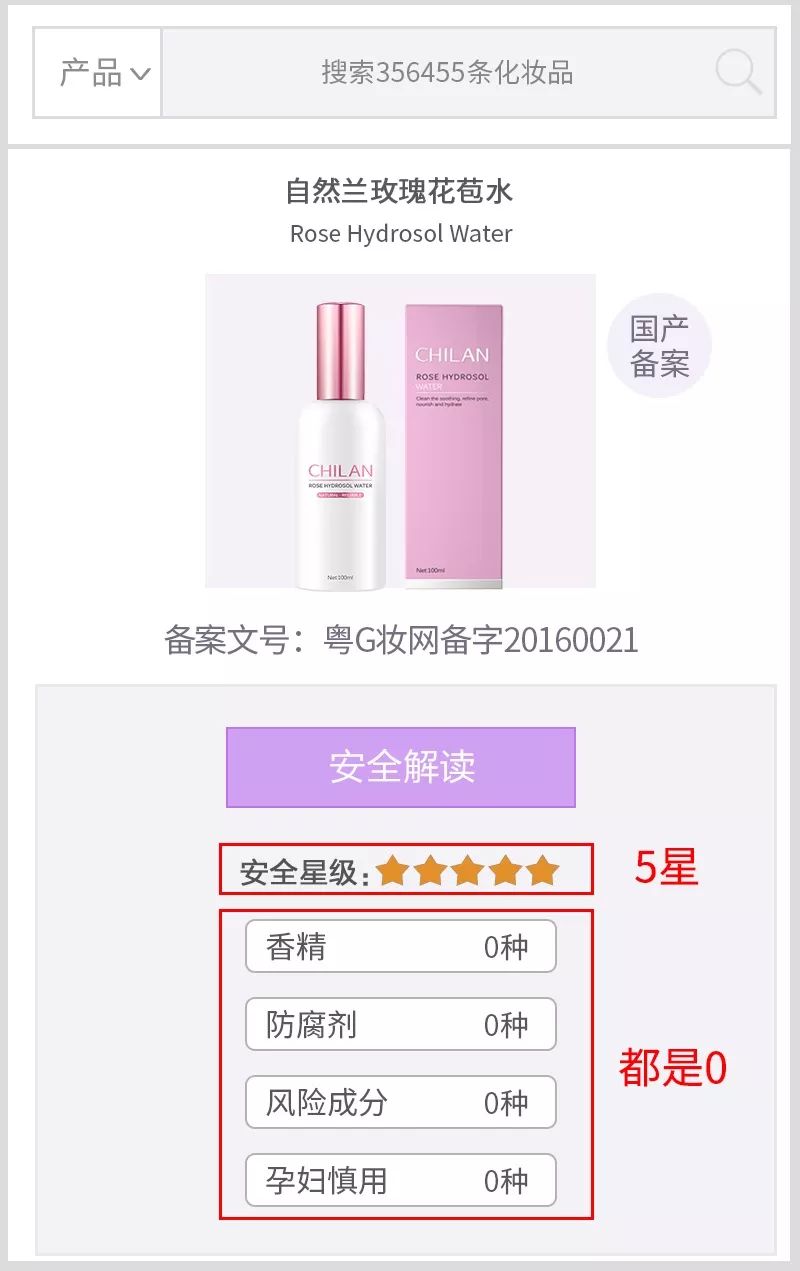800x1271 pixels.
Task: Tap the magnifier search icon
Action: coord(737,73)
